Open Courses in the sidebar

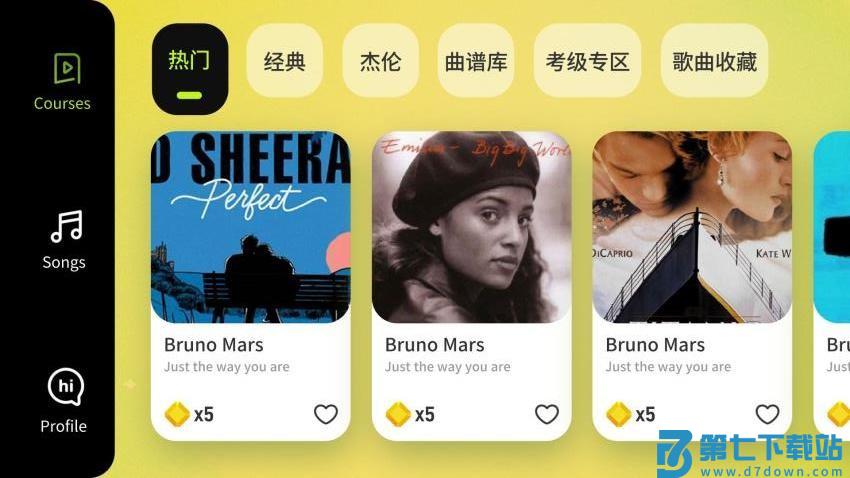(x=63, y=82)
